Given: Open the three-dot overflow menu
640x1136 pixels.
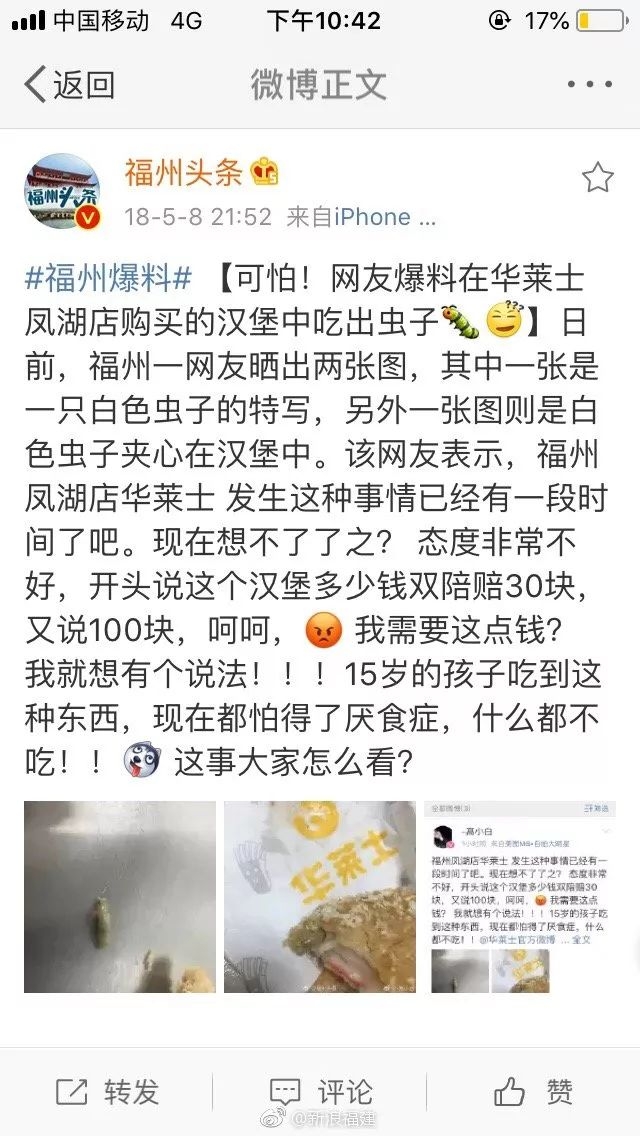Looking at the screenshot, I should point(590,85).
